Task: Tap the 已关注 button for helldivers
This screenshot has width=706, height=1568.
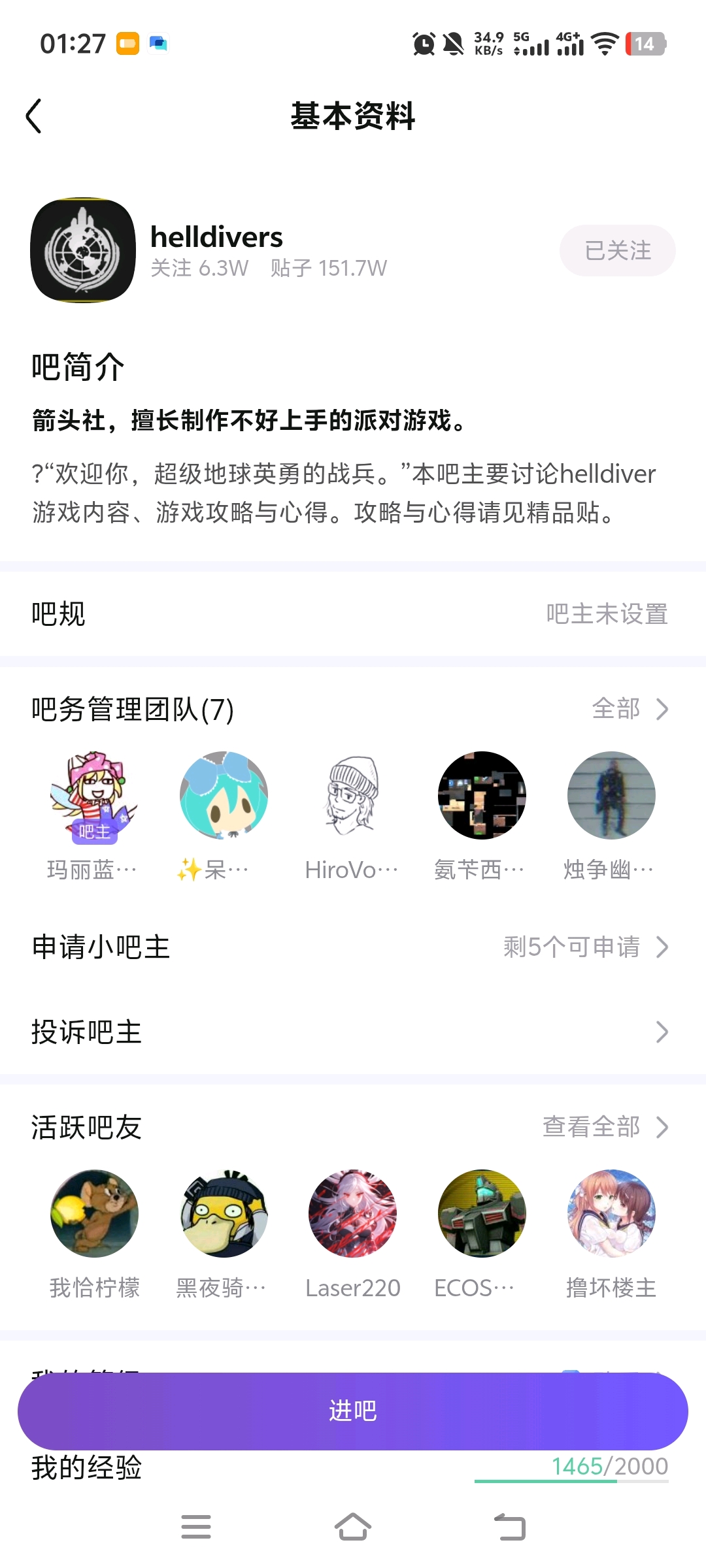Action: (617, 251)
